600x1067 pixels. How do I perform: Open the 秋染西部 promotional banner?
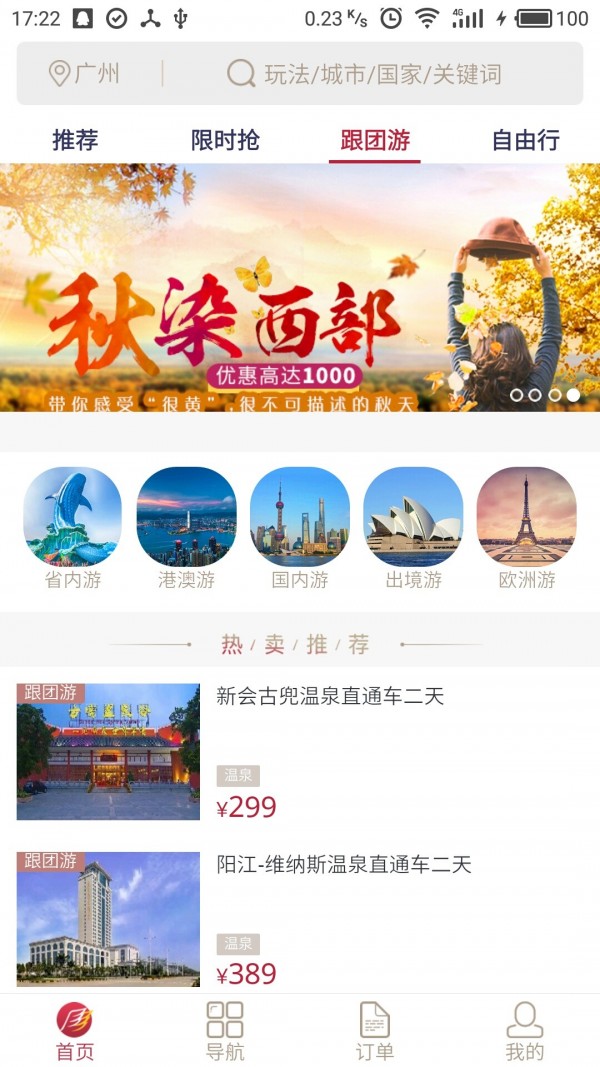pos(300,288)
